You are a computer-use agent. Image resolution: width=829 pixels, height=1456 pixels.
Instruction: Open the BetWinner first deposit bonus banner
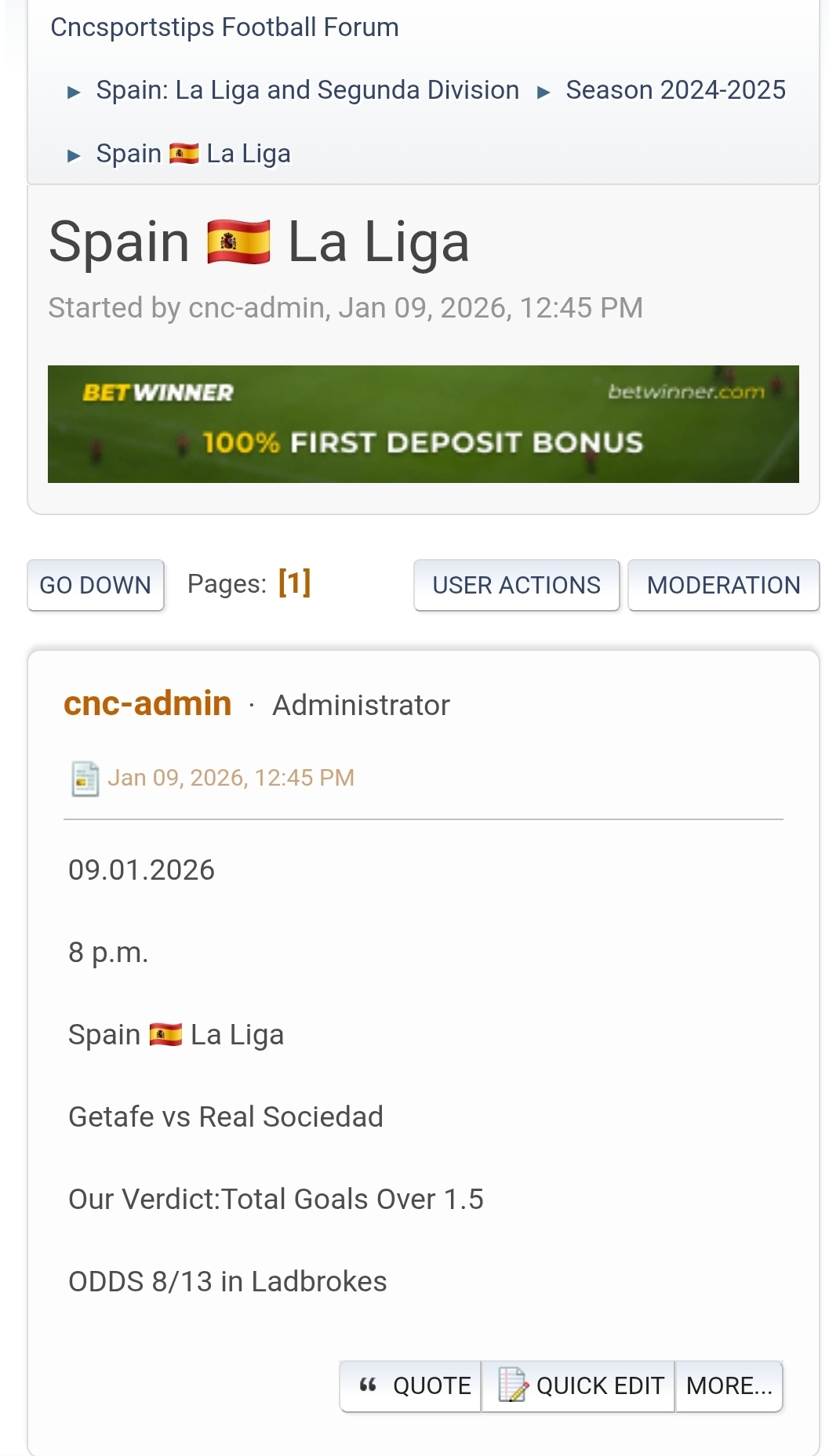tap(423, 424)
